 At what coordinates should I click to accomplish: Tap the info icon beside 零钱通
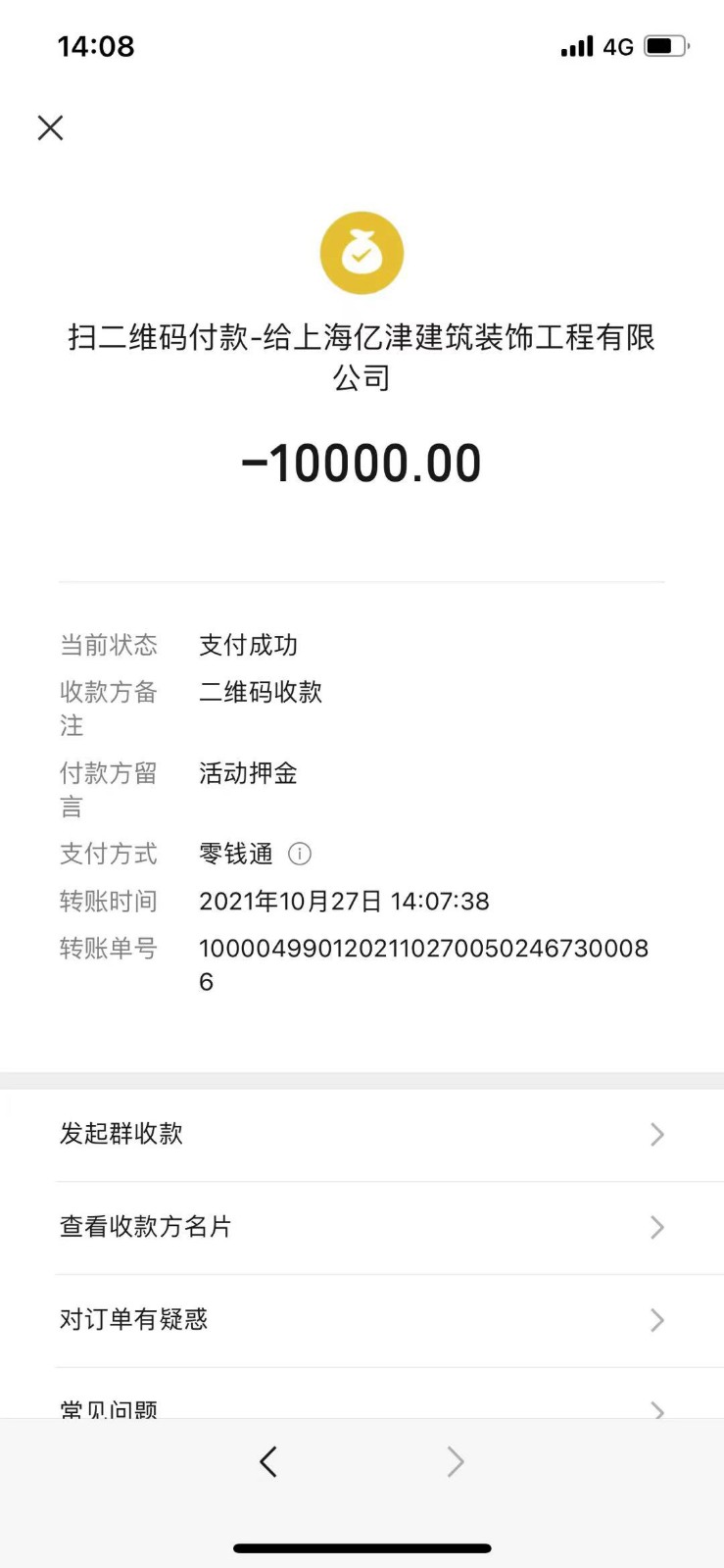[300, 854]
